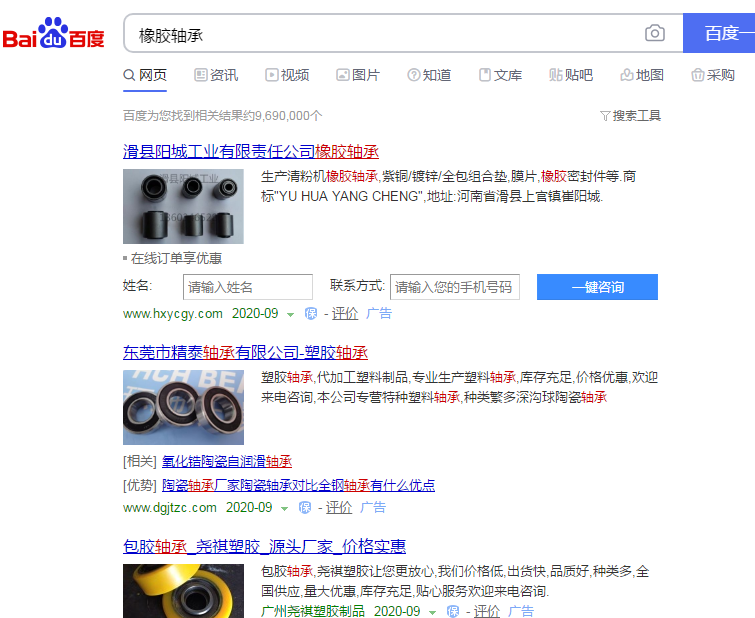This screenshot has width=755, height=618.
Task: Open the 滑县阳城工业有限责任公司橡胶轴承 result
Action: [x=251, y=152]
